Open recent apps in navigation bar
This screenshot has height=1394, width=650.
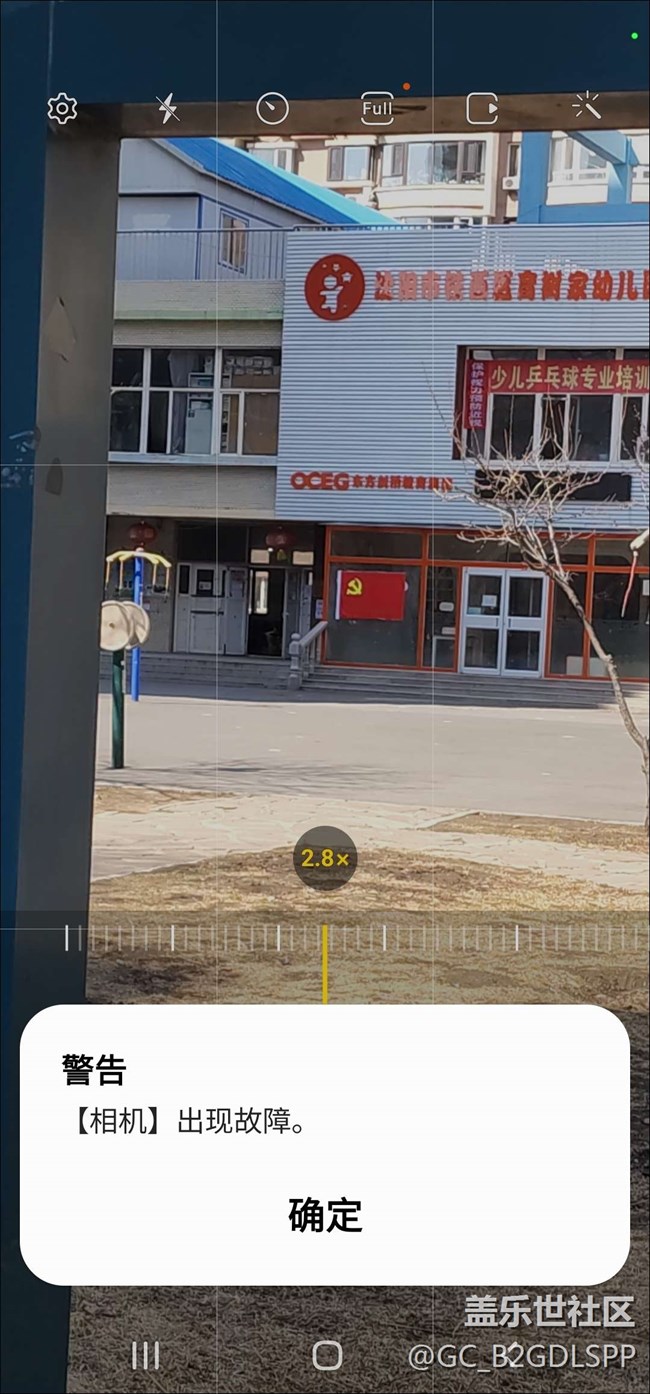point(145,1355)
